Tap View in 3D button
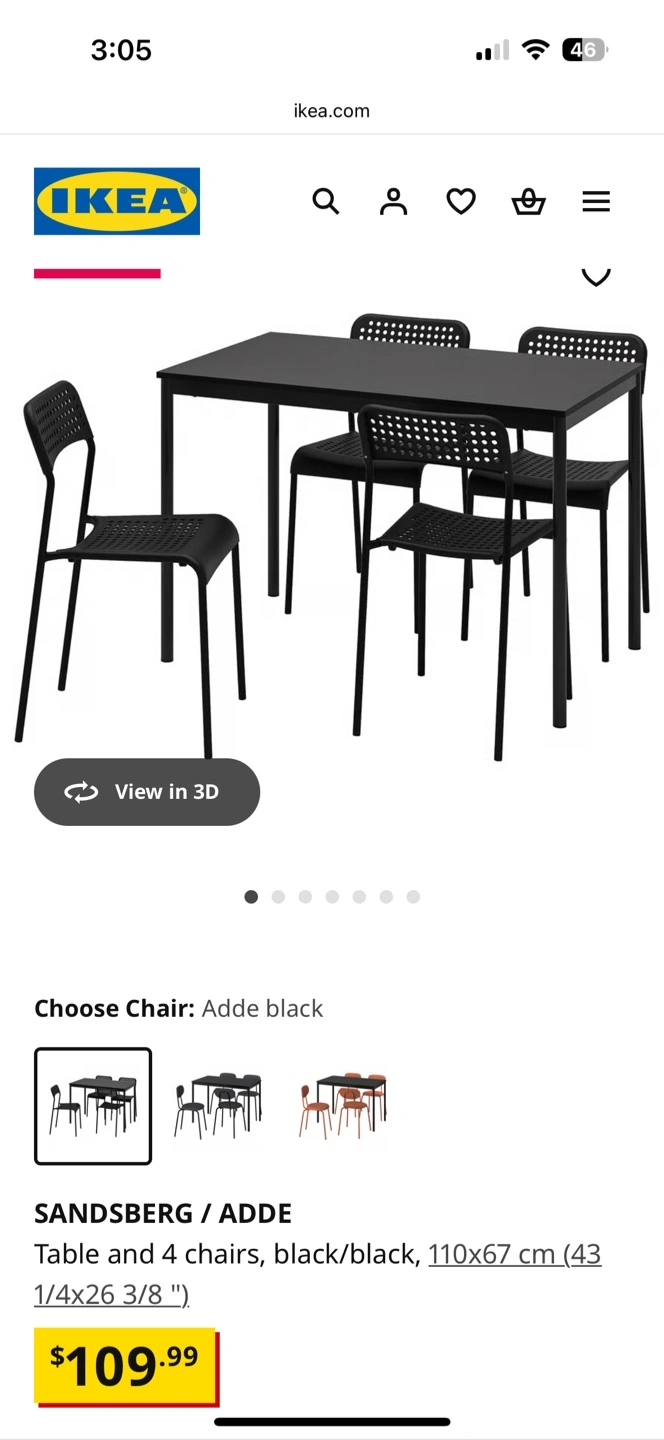 coord(147,792)
